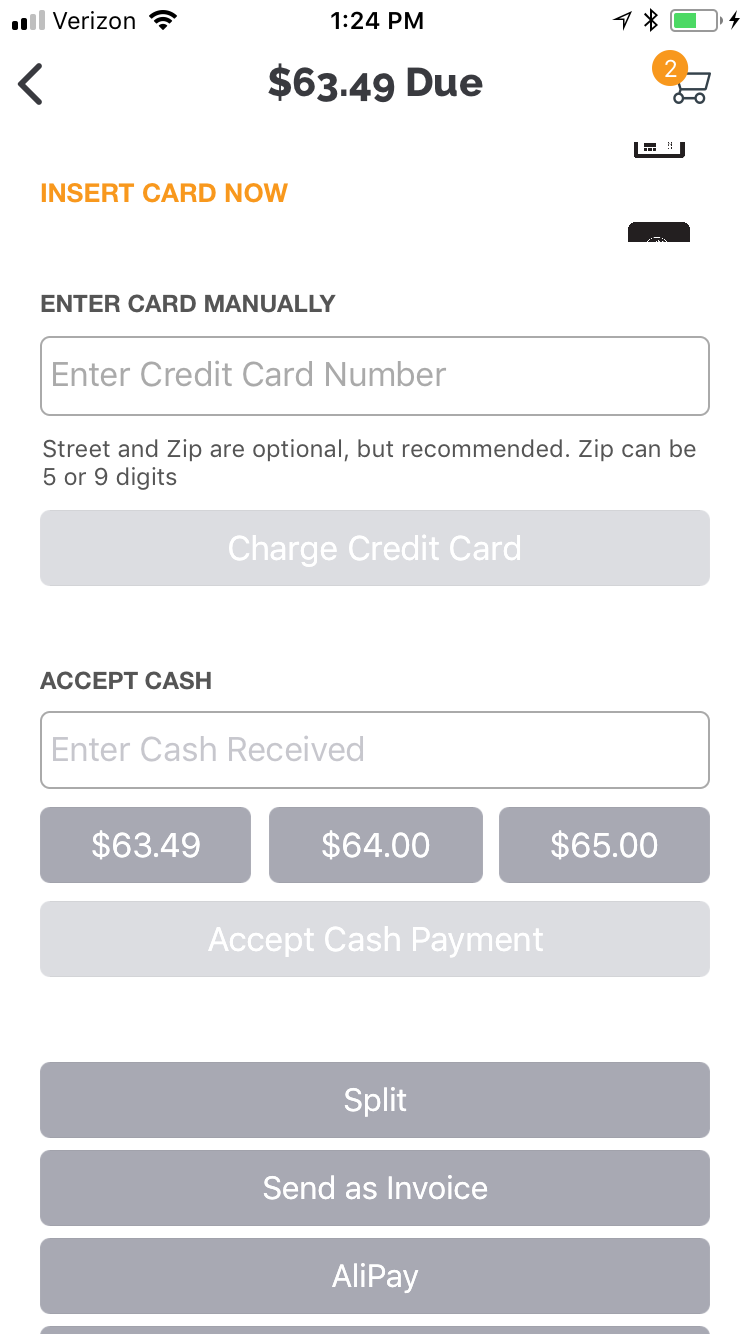Select Send as Invoice

tap(375, 1188)
